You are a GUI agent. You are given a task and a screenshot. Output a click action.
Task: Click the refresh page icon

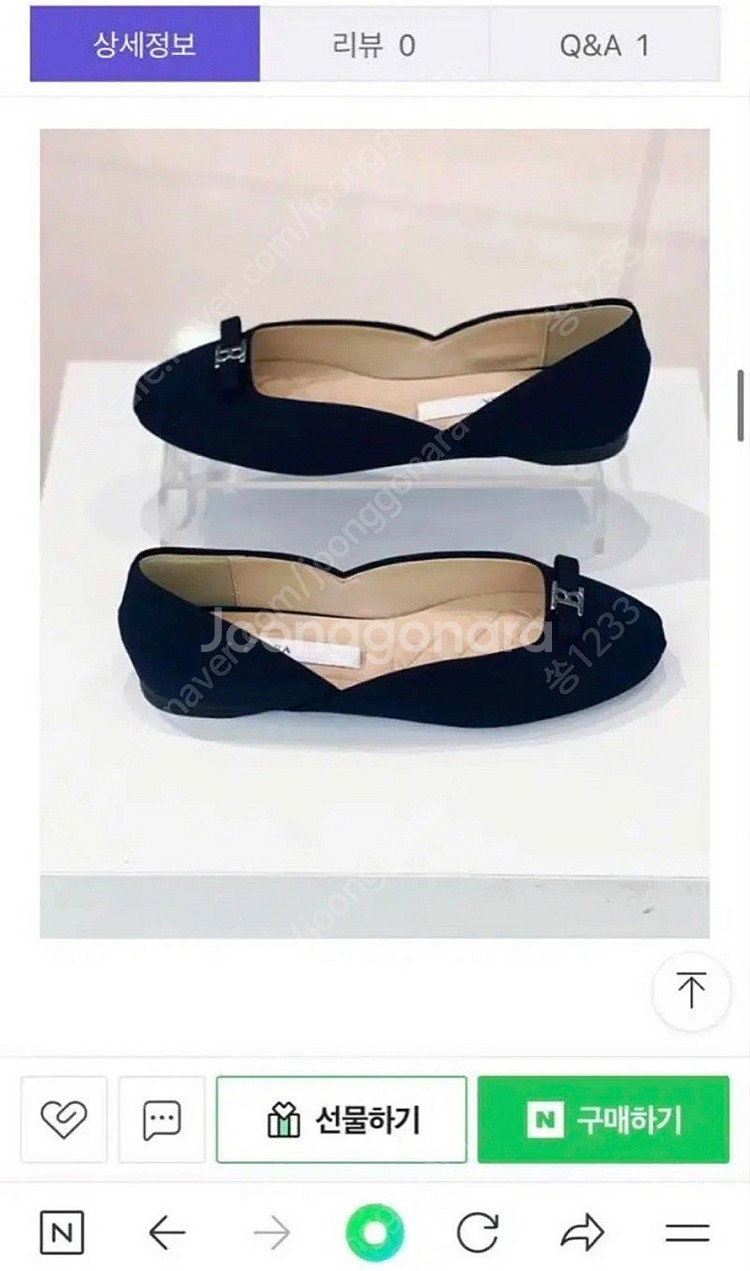(478, 1232)
